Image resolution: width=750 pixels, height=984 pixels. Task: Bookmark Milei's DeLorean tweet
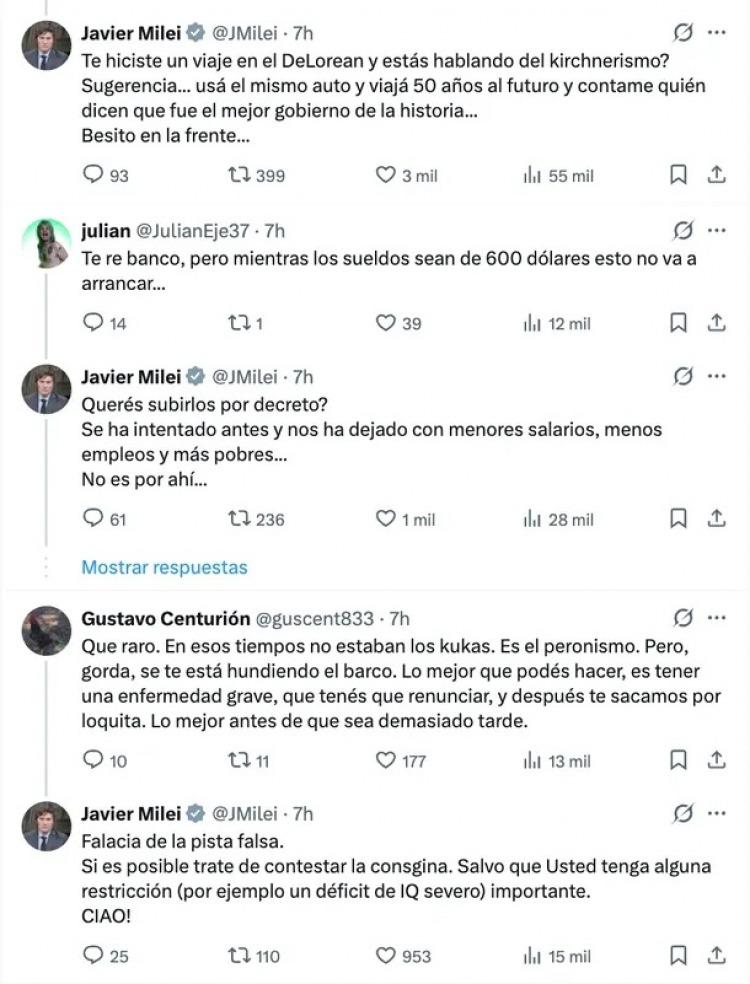678,175
